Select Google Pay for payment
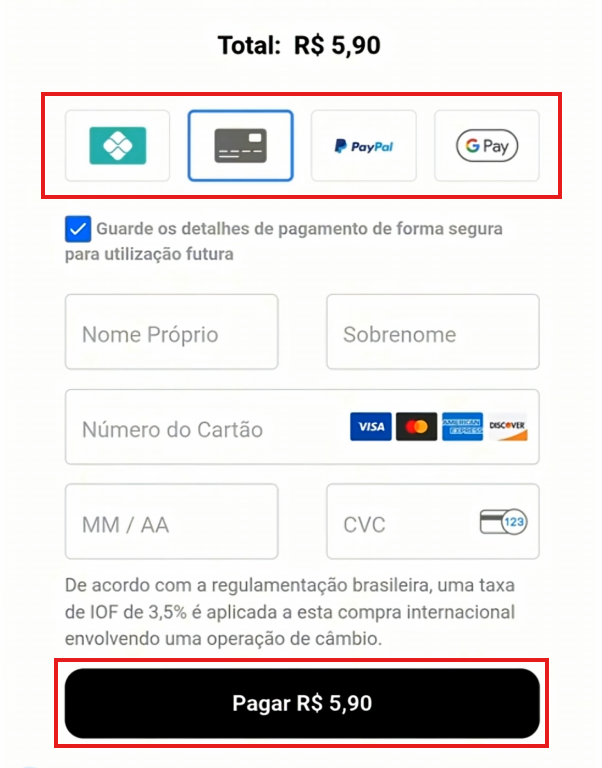The width and height of the screenshot is (602, 768). [486, 146]
